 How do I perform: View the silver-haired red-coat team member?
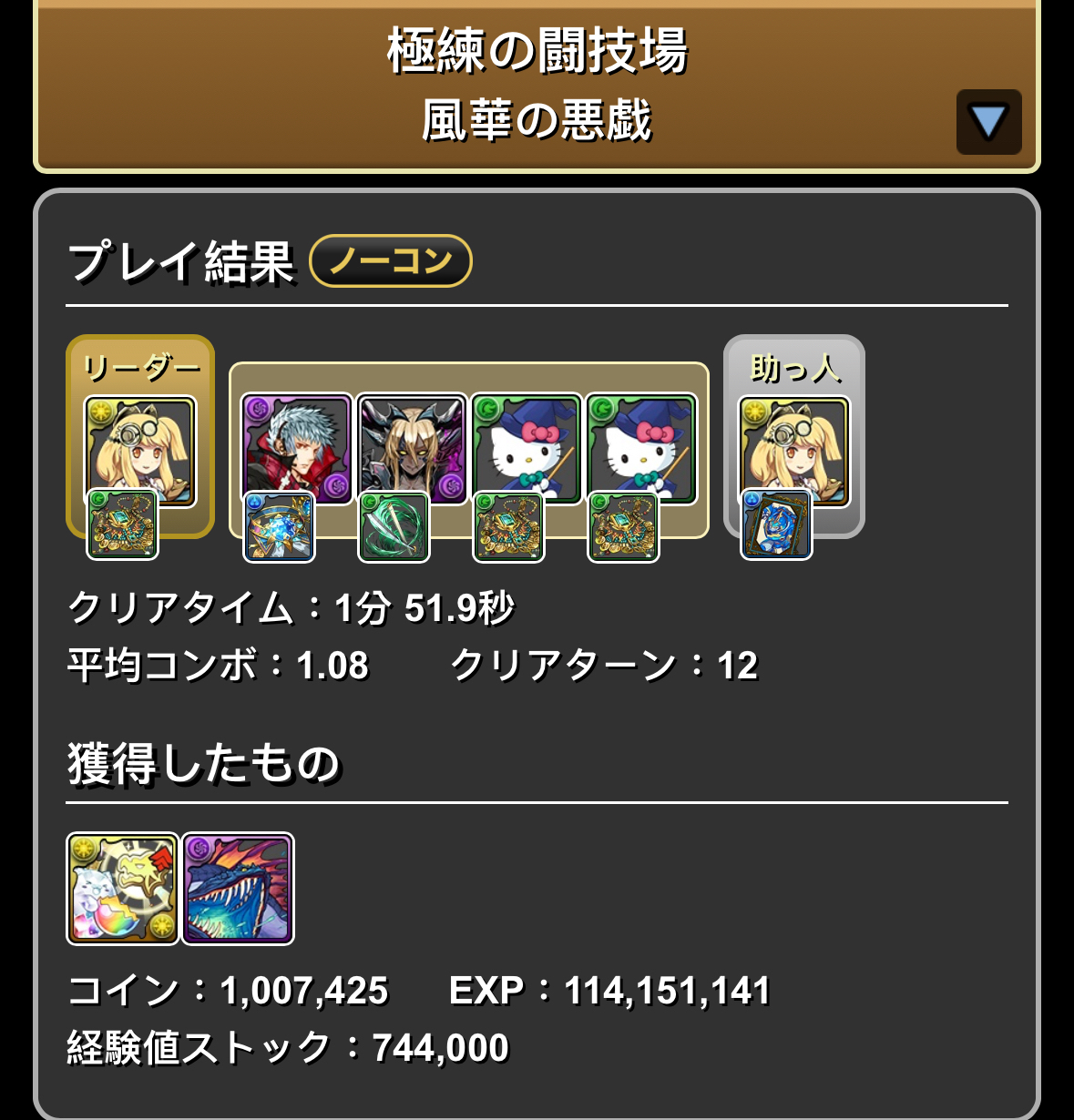(x=296, y=446)
